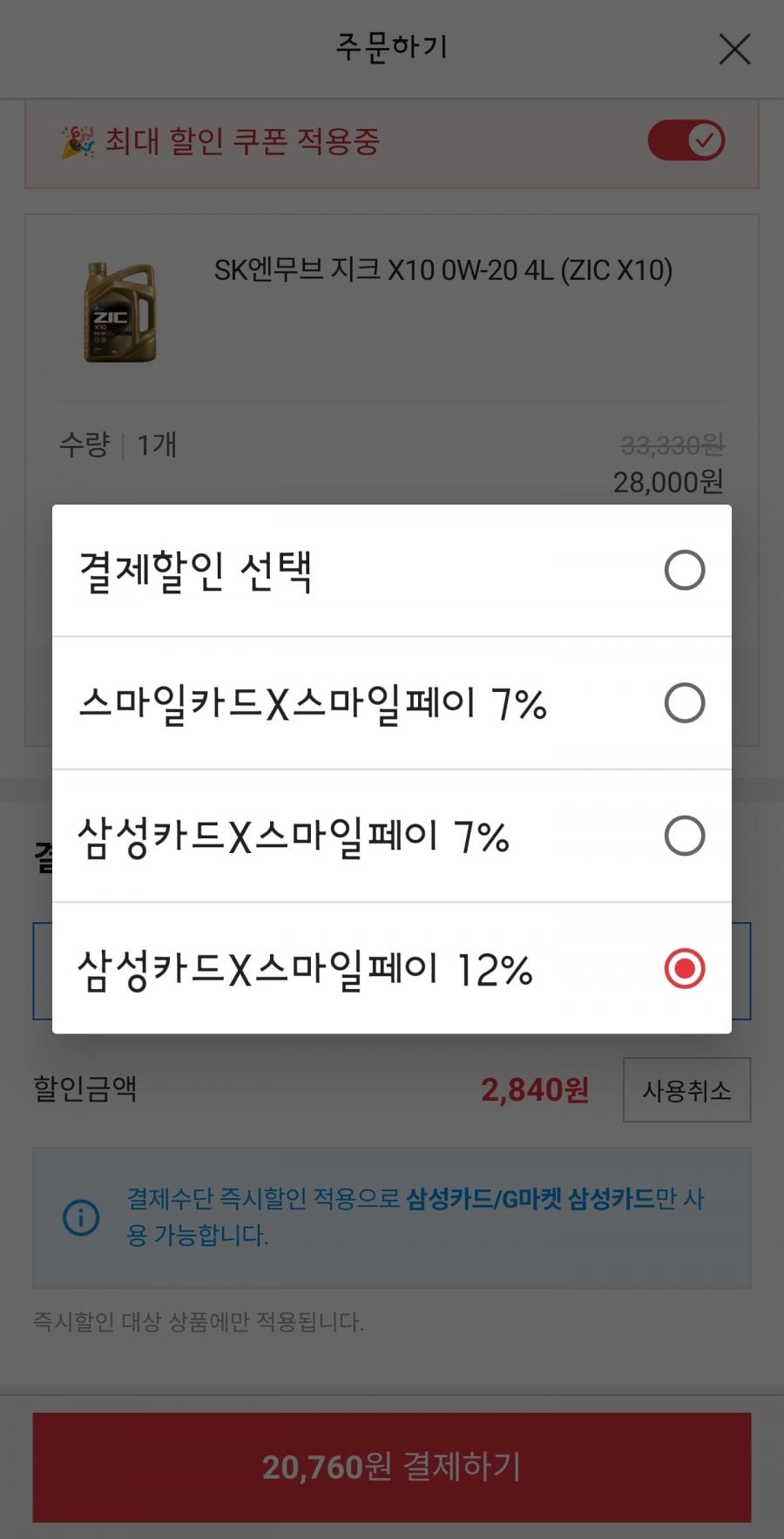Tap the 20,760원 결제하기 button
This screenshot has height=1539, width=784.
[x=392, y=1467]
